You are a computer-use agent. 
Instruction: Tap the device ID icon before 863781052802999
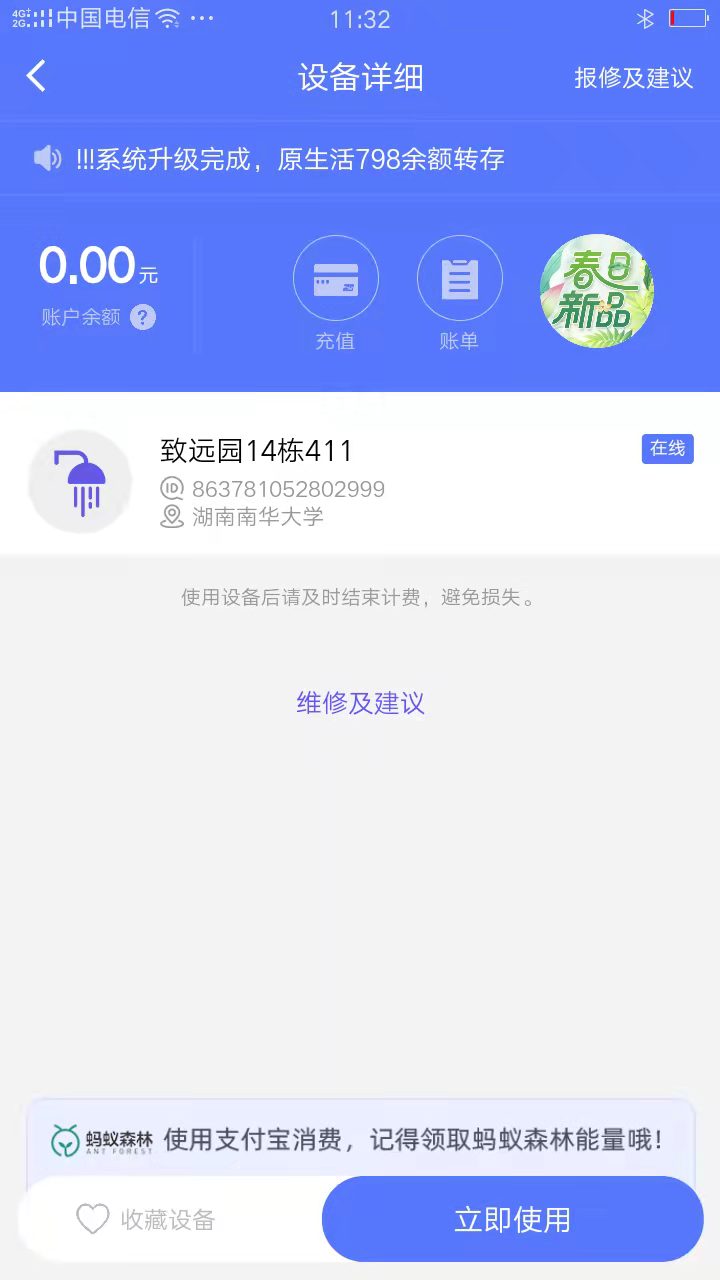[172, 488]
